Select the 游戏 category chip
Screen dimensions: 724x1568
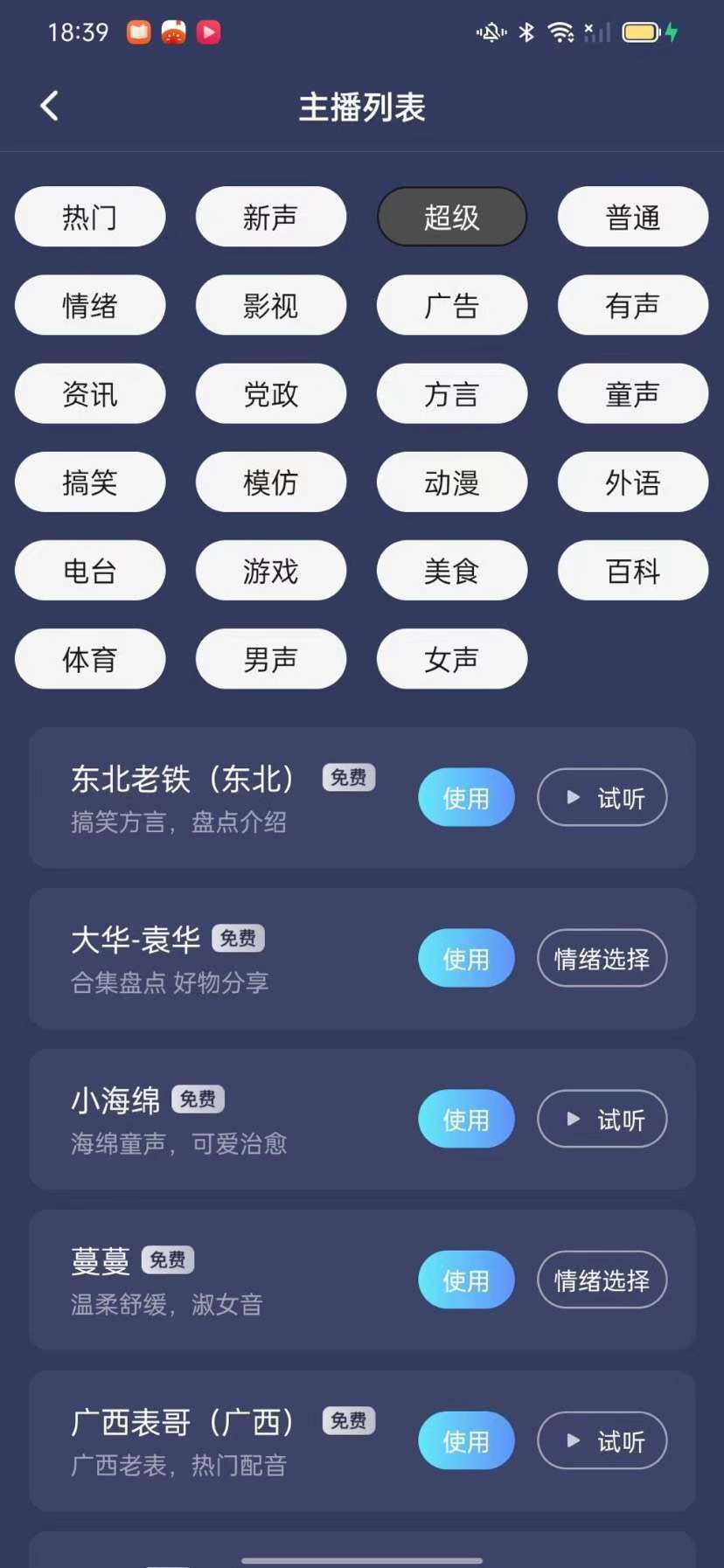click(271, 570)
